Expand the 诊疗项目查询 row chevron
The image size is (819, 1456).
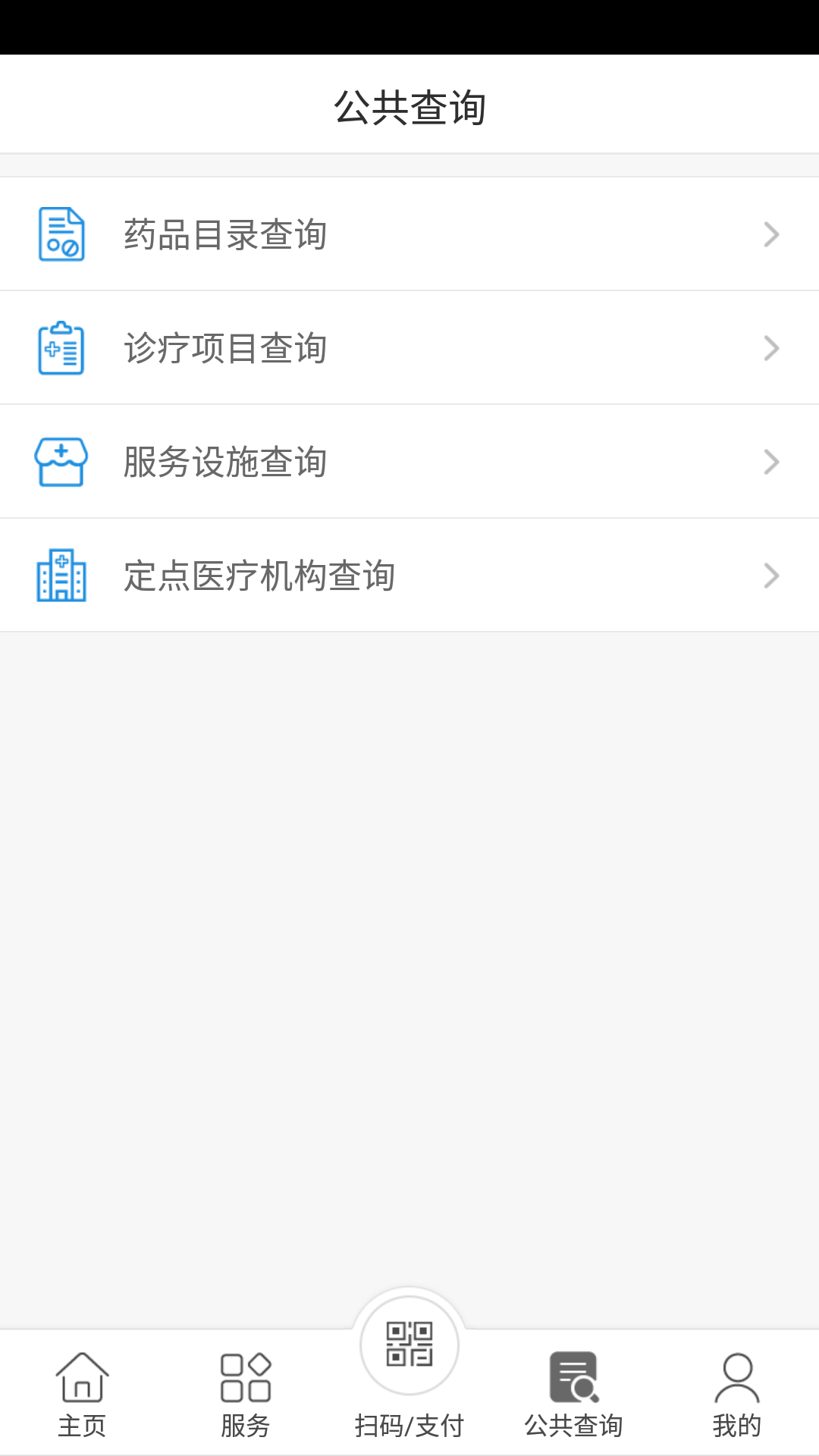tap(773, 348)
